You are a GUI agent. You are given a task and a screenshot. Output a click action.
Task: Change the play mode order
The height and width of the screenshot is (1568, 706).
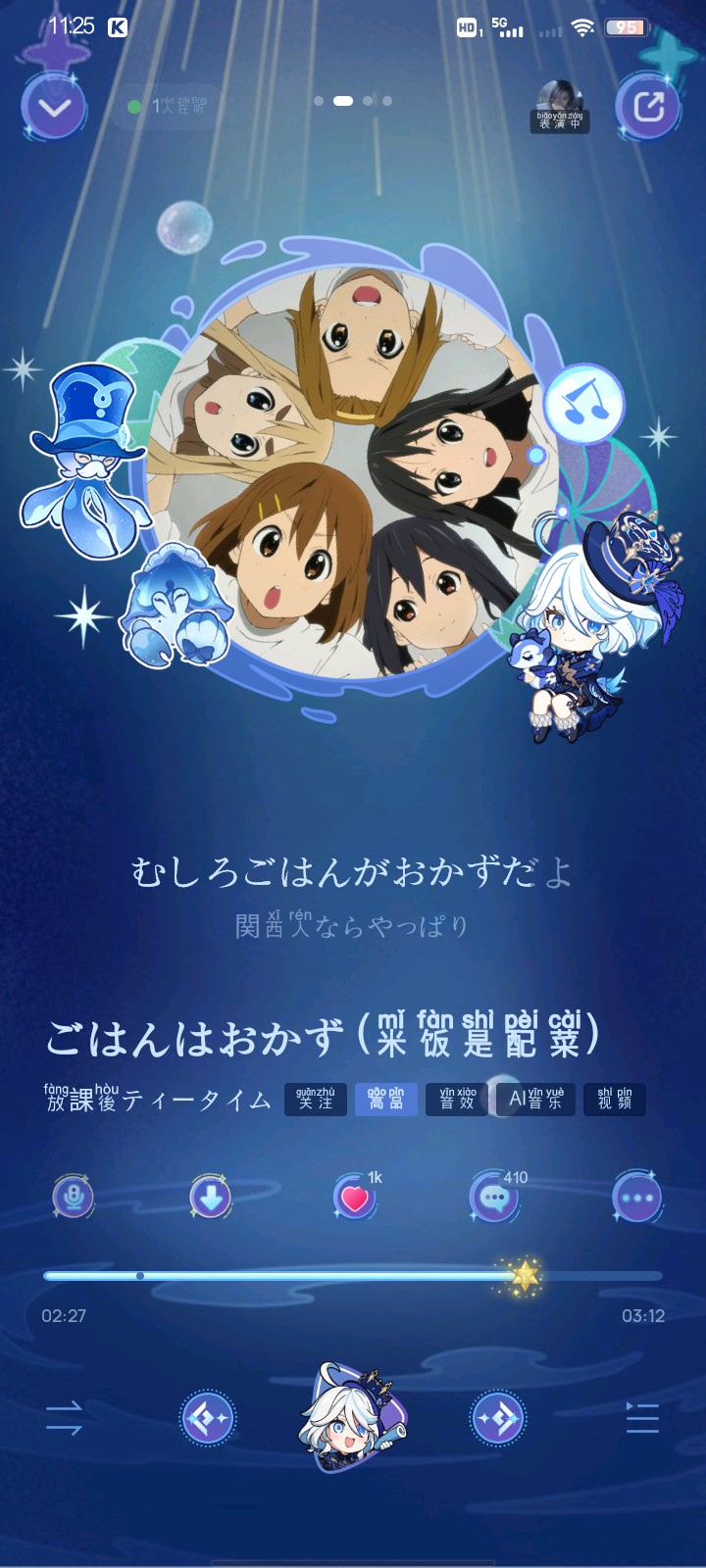pyautogui.click(x=65, y=1417)
